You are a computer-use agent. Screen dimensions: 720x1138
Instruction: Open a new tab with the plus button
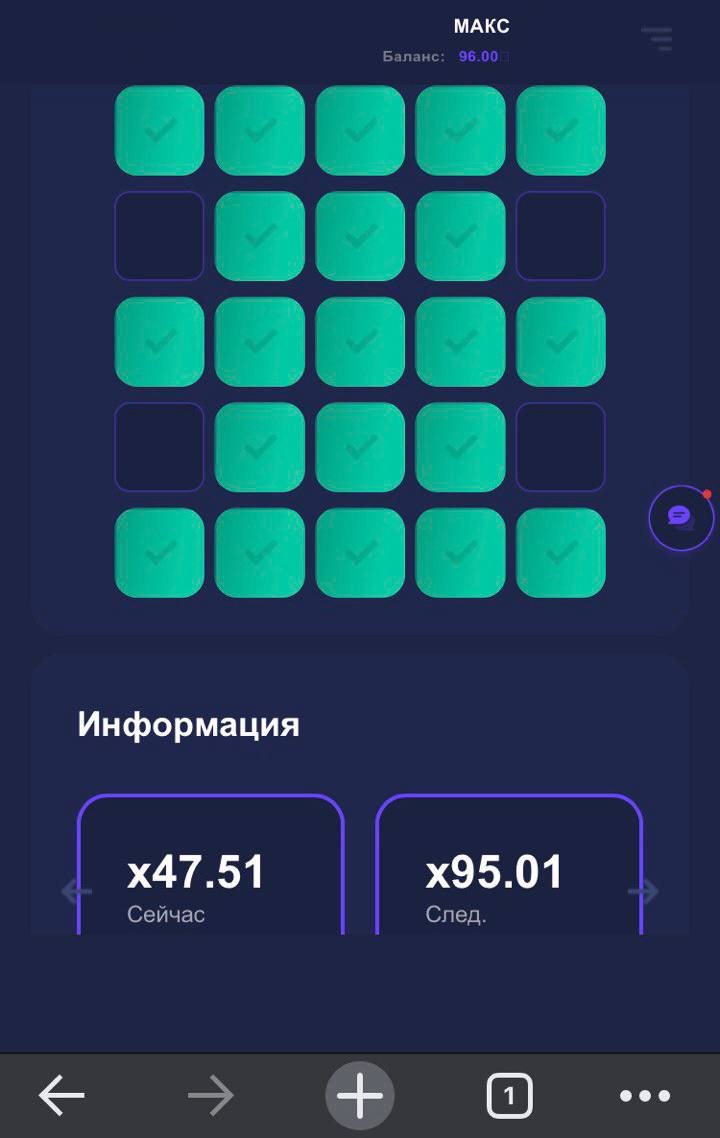(x=360, y=1096)
